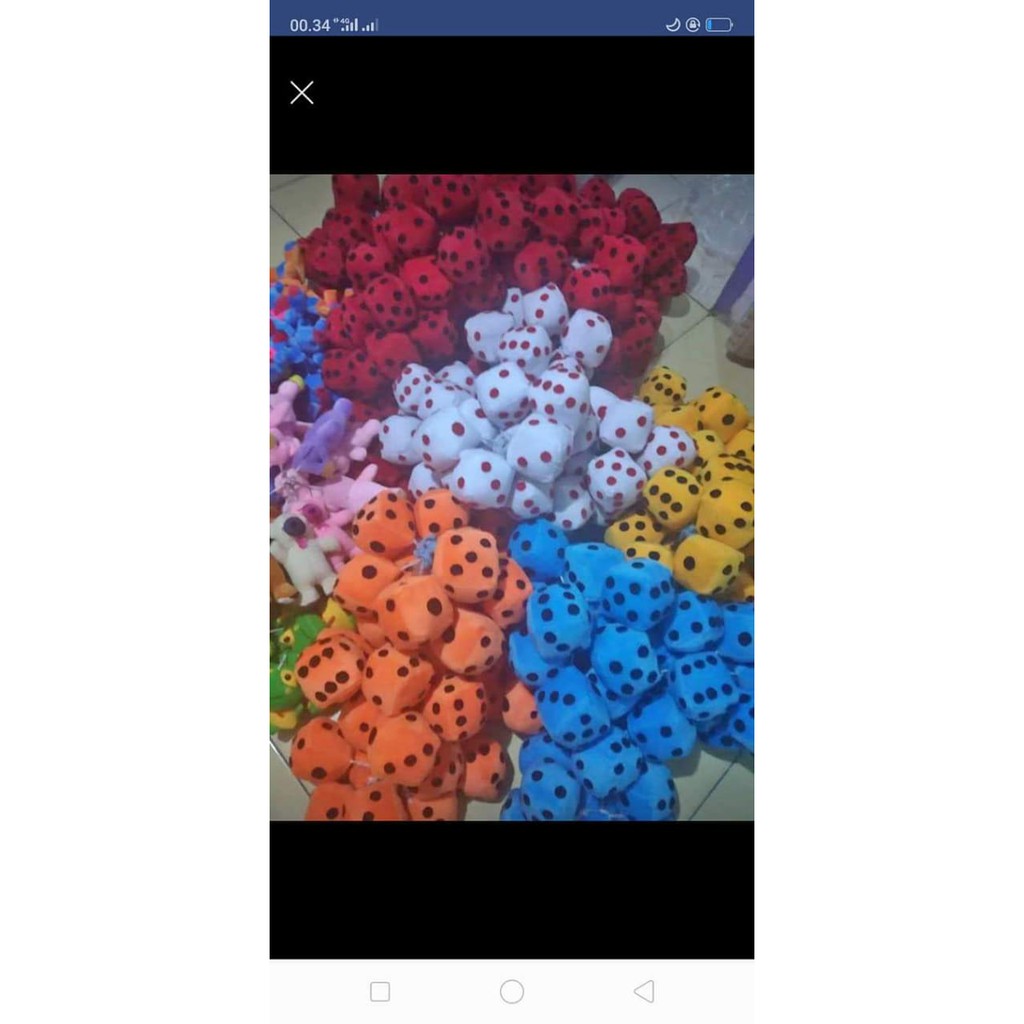Close the photo viewer with the X

302,93
